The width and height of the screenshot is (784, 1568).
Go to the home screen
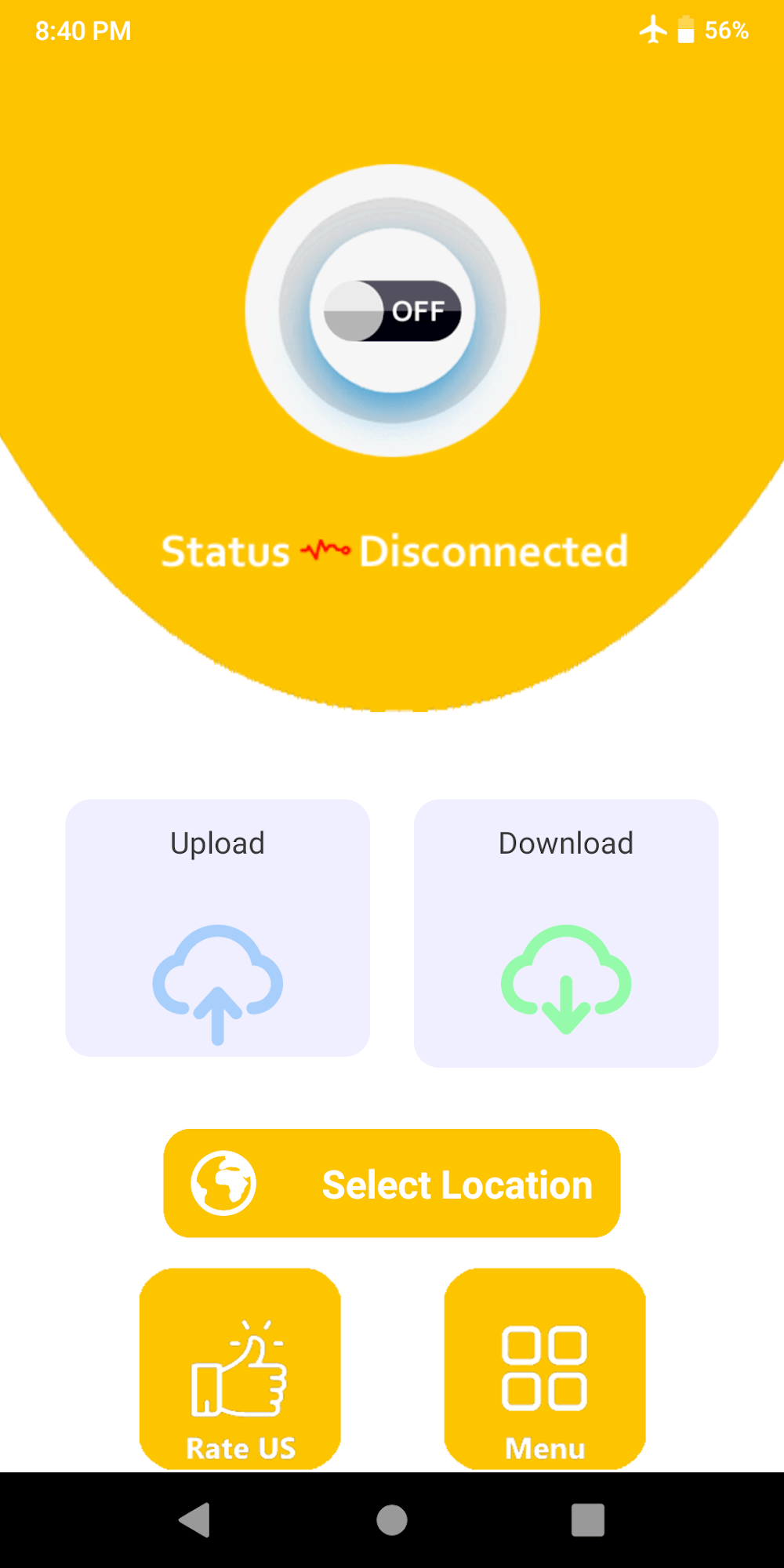392,1520
